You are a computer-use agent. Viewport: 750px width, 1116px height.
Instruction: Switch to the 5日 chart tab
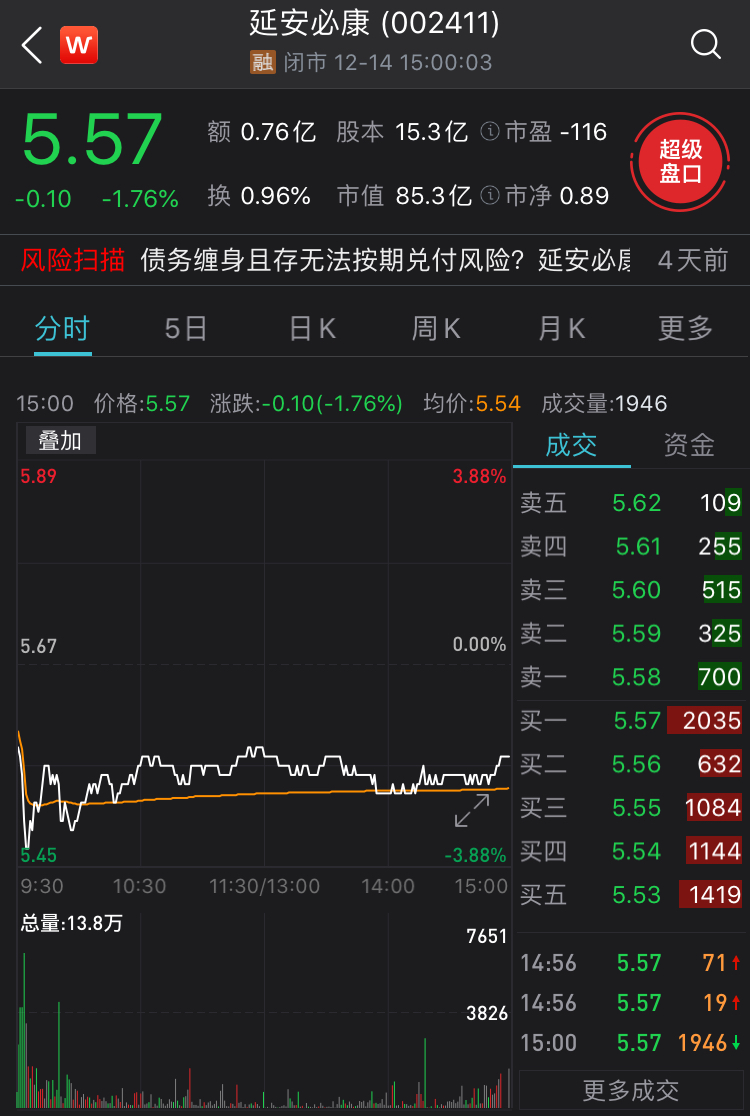[x=186, y=328]
